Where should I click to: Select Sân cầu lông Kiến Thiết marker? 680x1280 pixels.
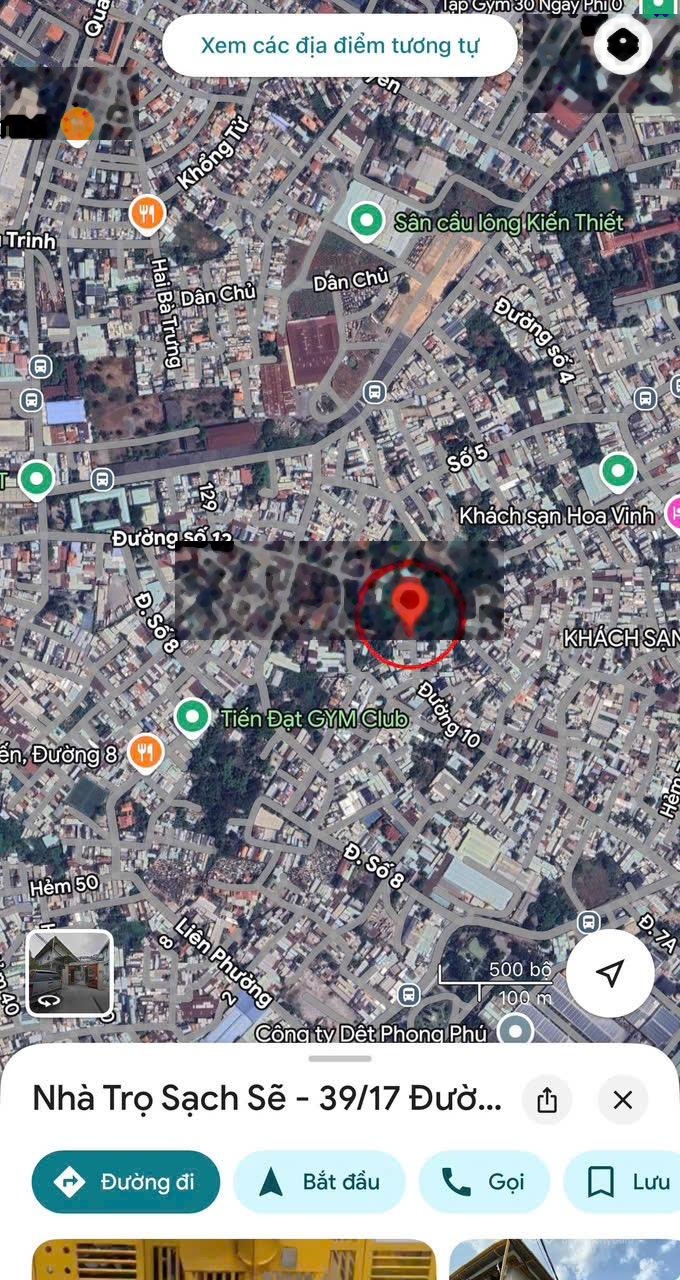coord(367,221)
